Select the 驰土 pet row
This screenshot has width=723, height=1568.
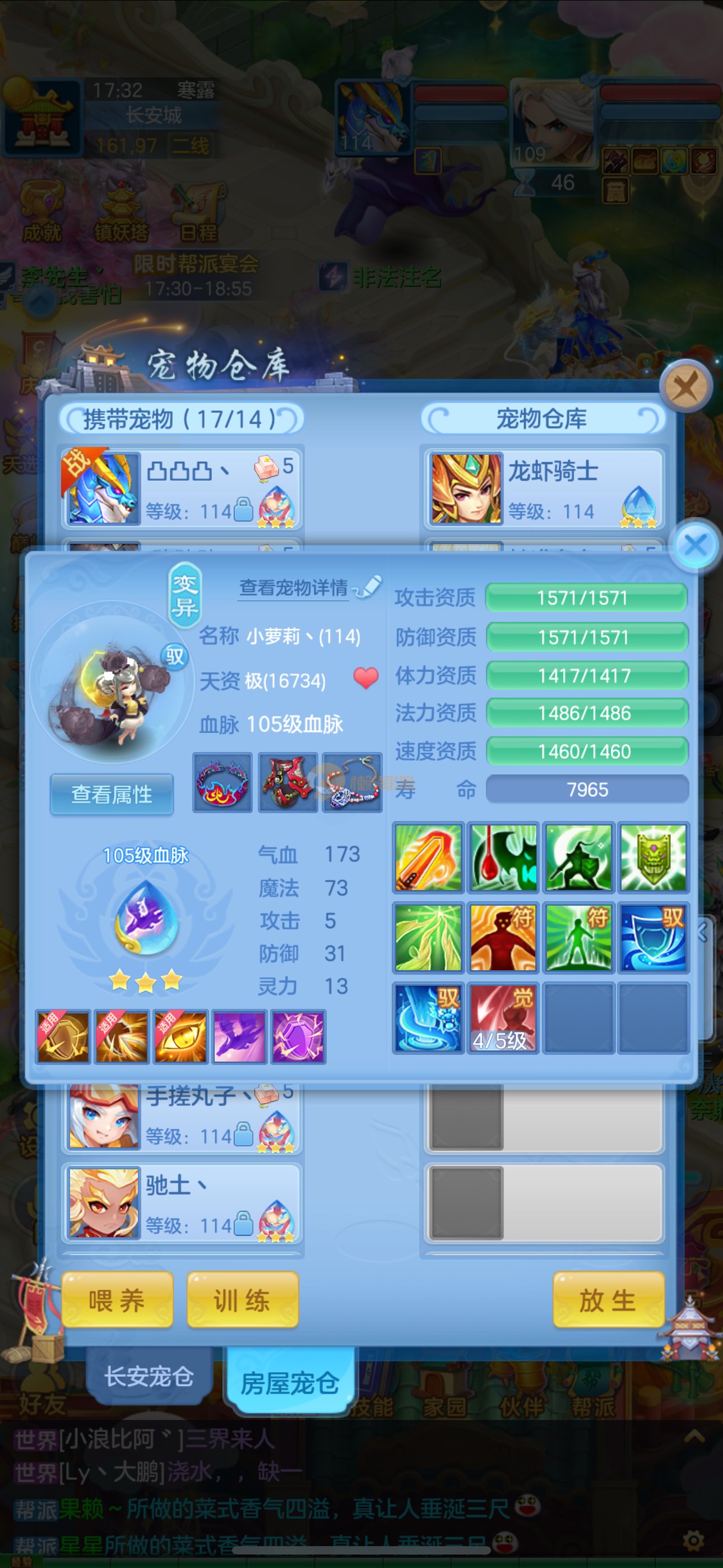click(182, 1202)
